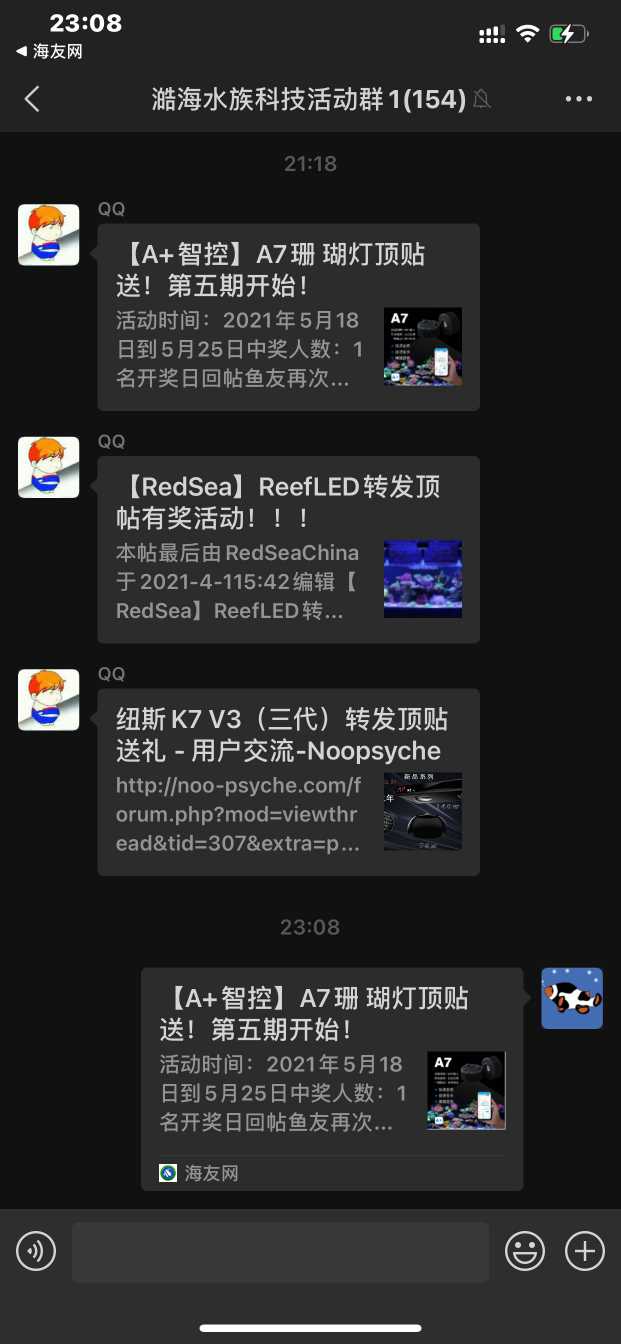This screenshot has width=621, height=1344.
Task: Open the plus attachment menu
Action: [x=585, y=1251]
